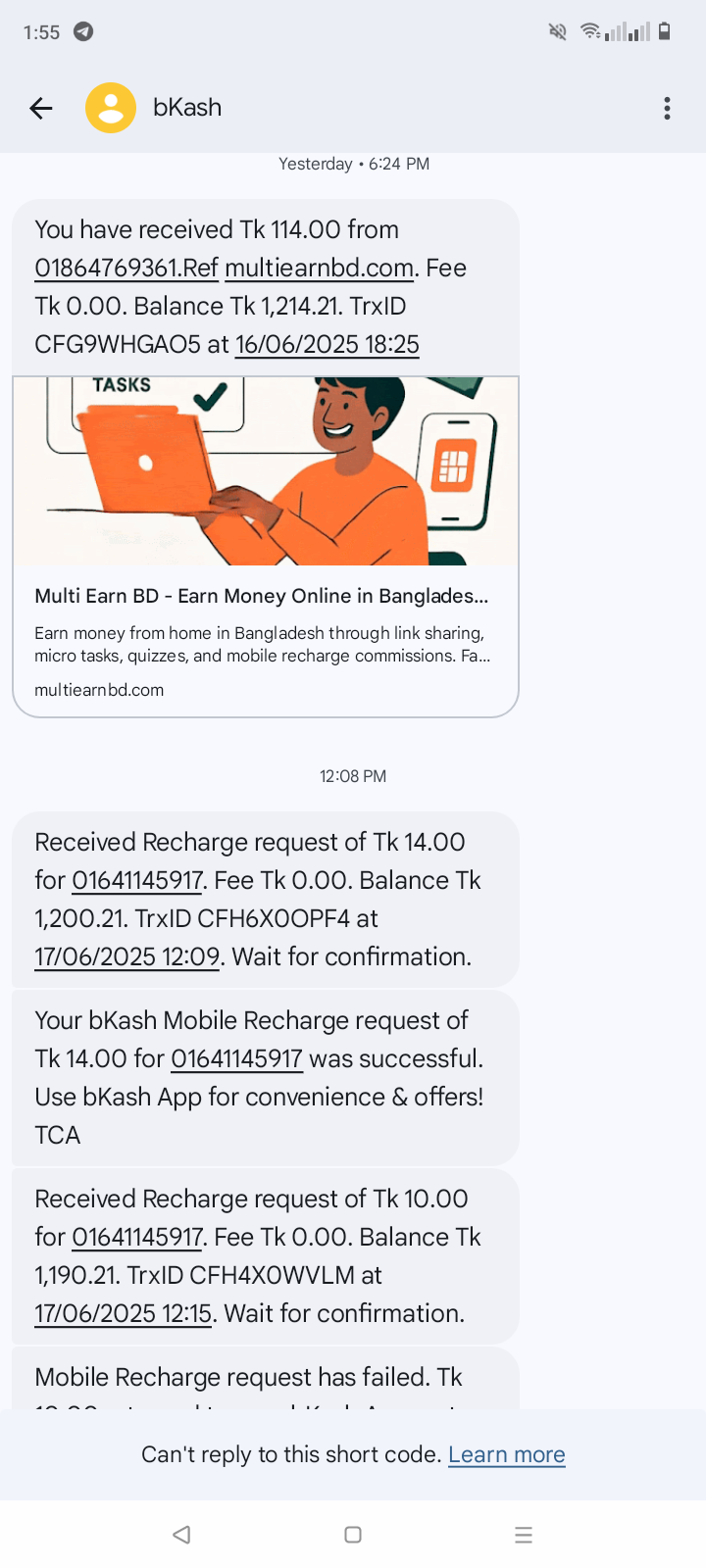Open the overflow menu for bKash
Screen dimensions: 706x1568
[667, 108]
